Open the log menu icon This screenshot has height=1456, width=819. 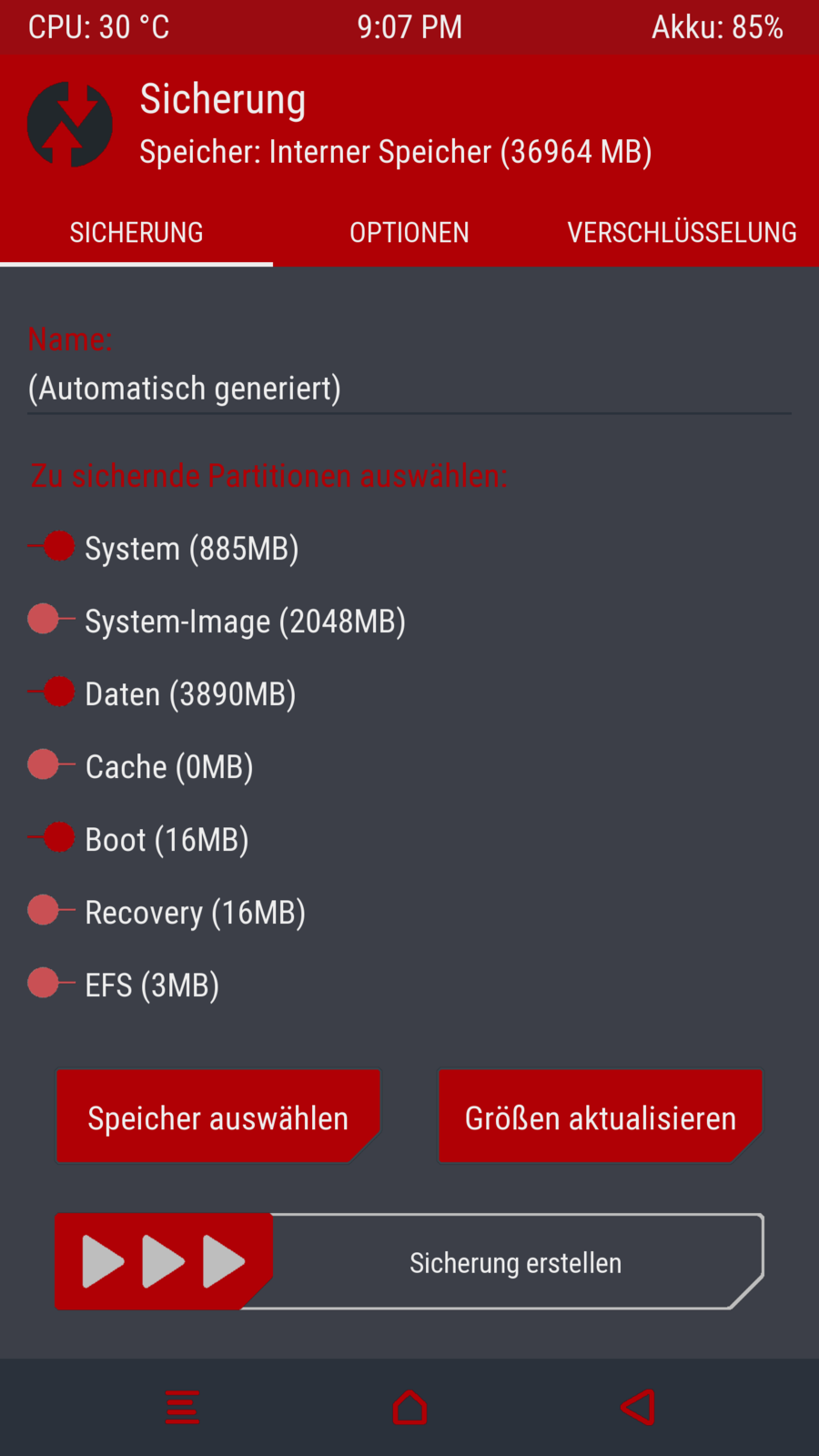point(182,1407)
